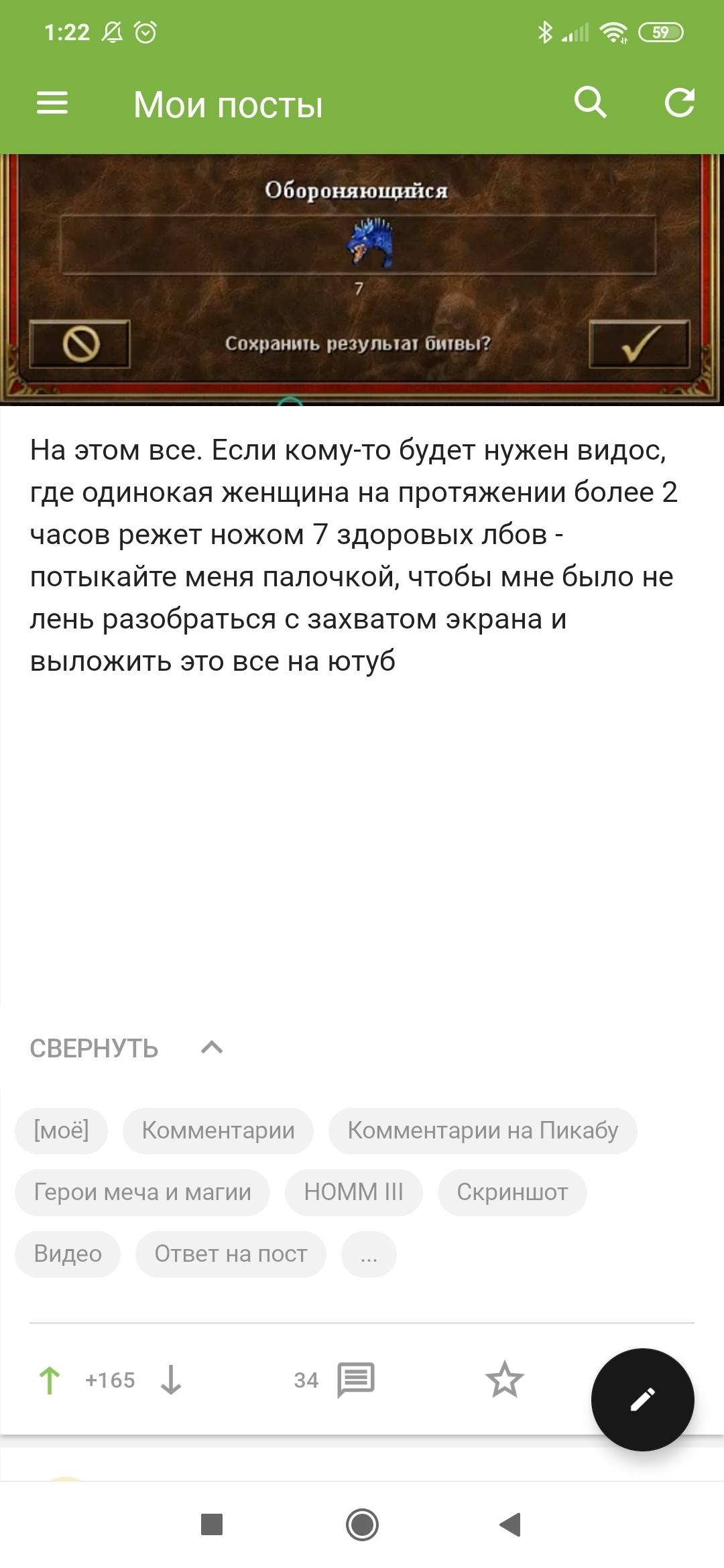Image resolution: width=724 pixels, height=1568 pixels.
Task: Downvote the post with the down arrow
Action: point(171,1380)
